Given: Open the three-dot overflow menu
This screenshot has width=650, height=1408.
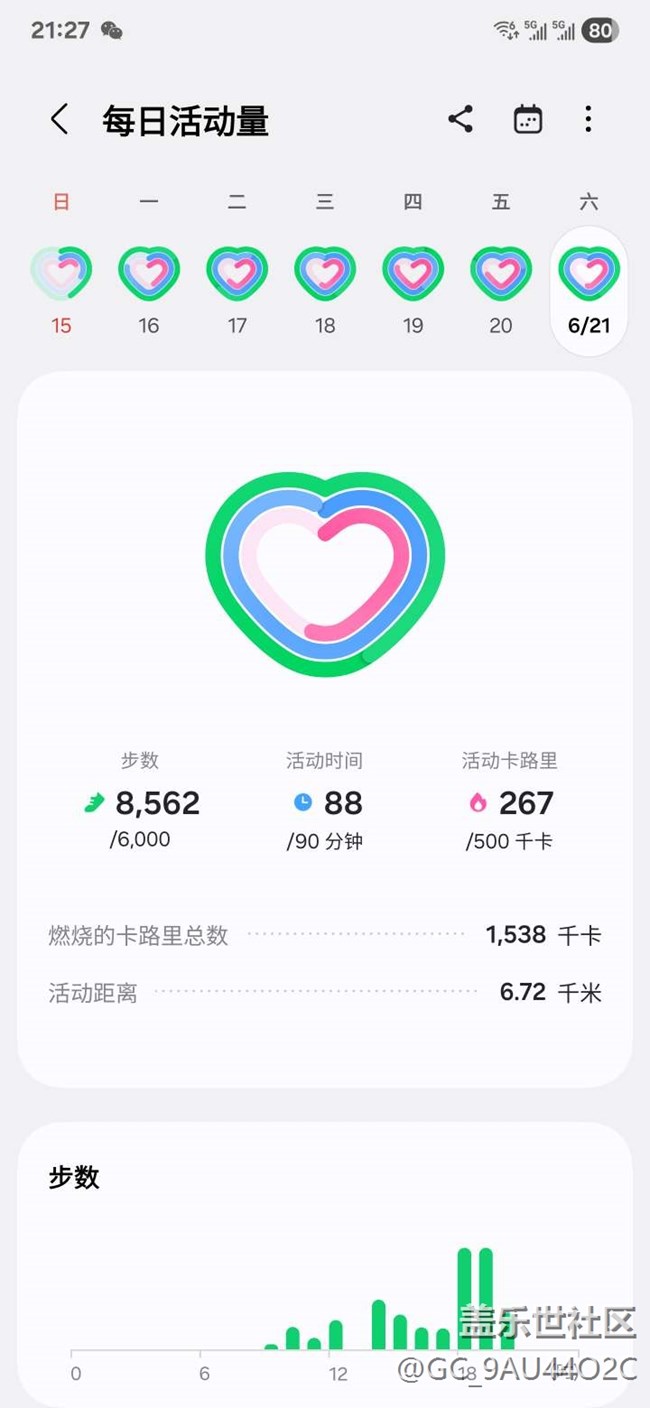Looking at the screenshot, I should (588, 120).
